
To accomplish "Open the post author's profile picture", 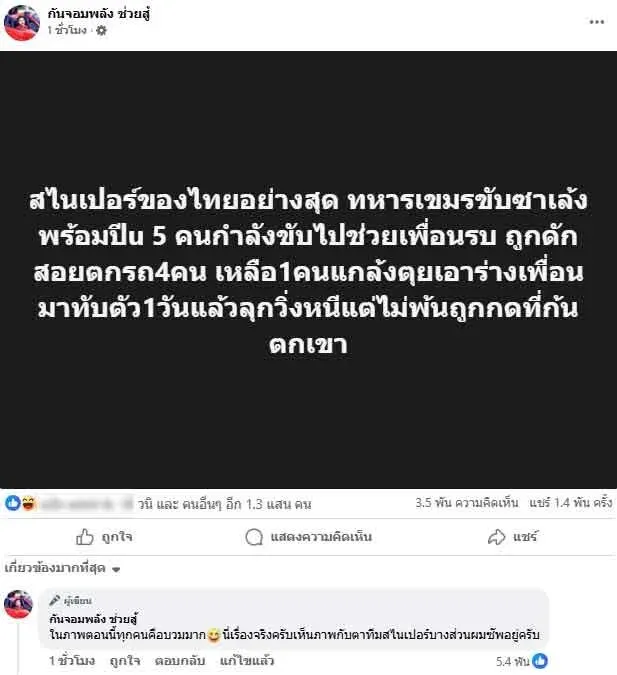I will click(22, 23).
